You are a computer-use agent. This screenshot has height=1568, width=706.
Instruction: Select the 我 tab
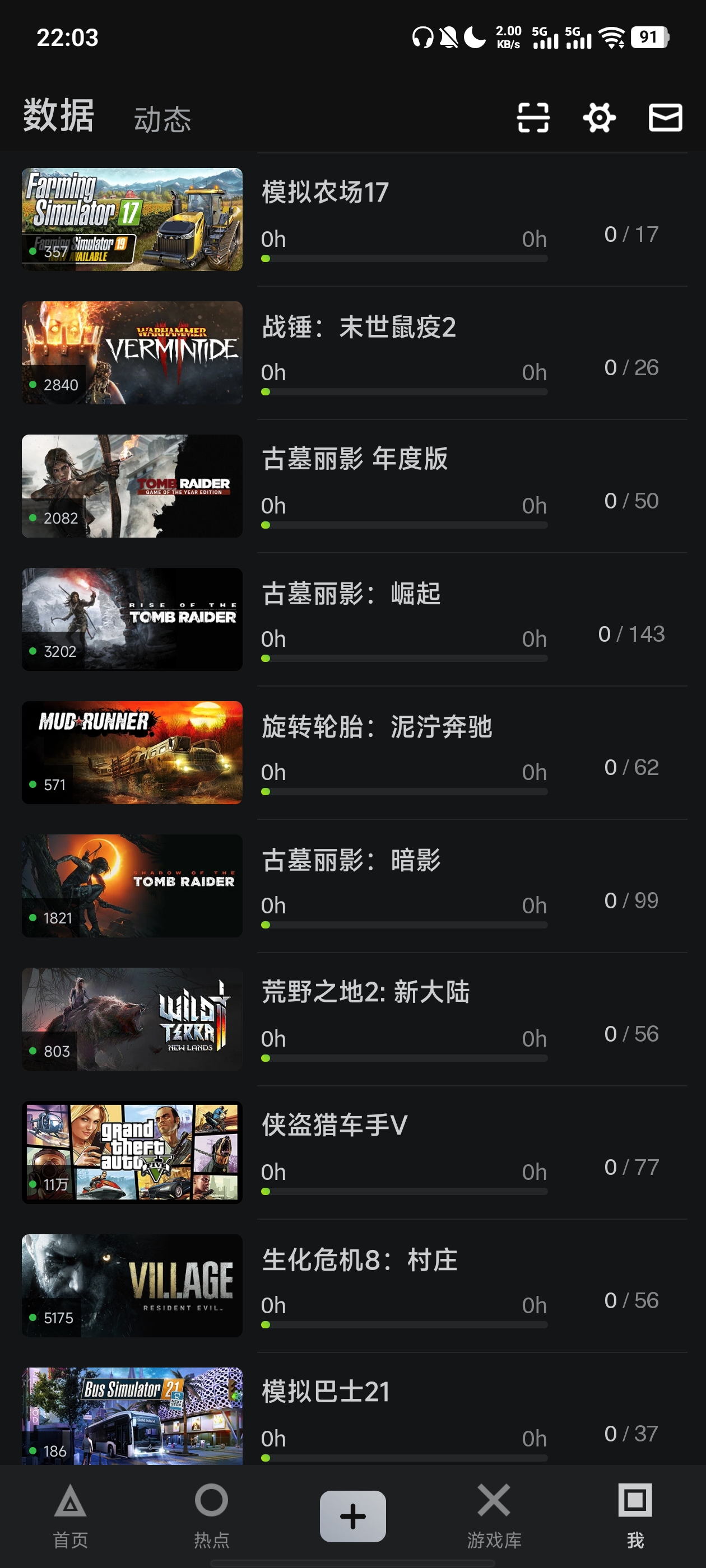(635, 1515)
